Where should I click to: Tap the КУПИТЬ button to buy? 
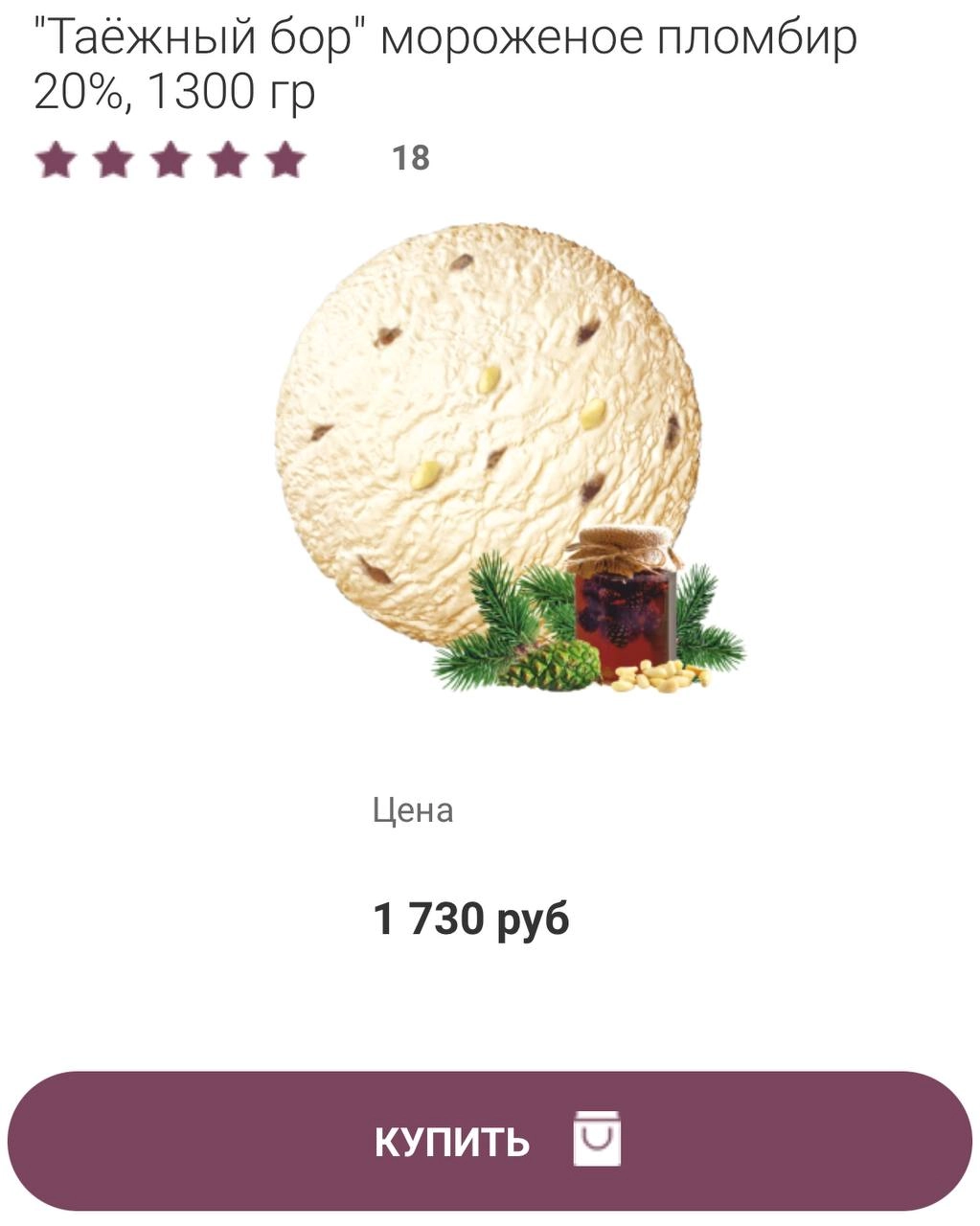490,1141
